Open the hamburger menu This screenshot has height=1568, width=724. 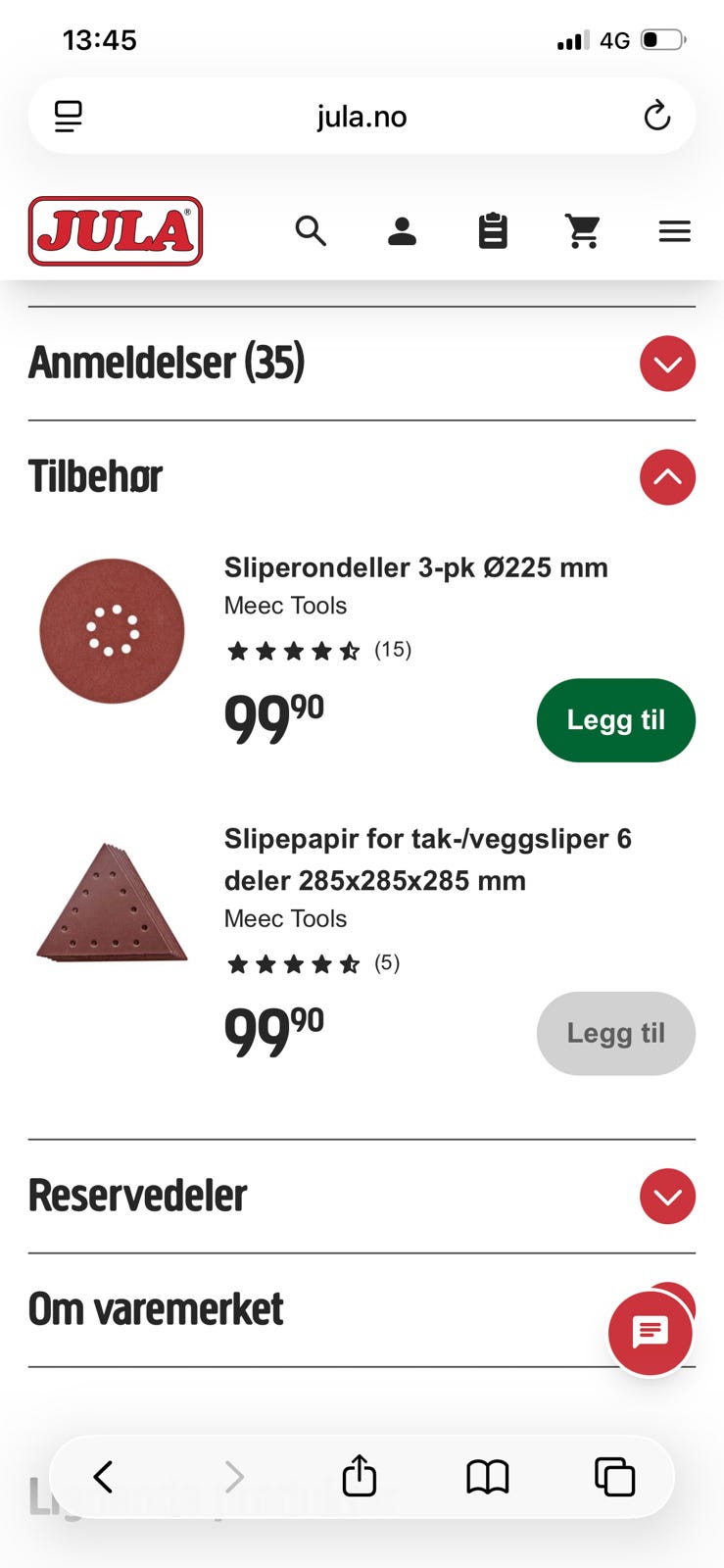pos(674,231)
